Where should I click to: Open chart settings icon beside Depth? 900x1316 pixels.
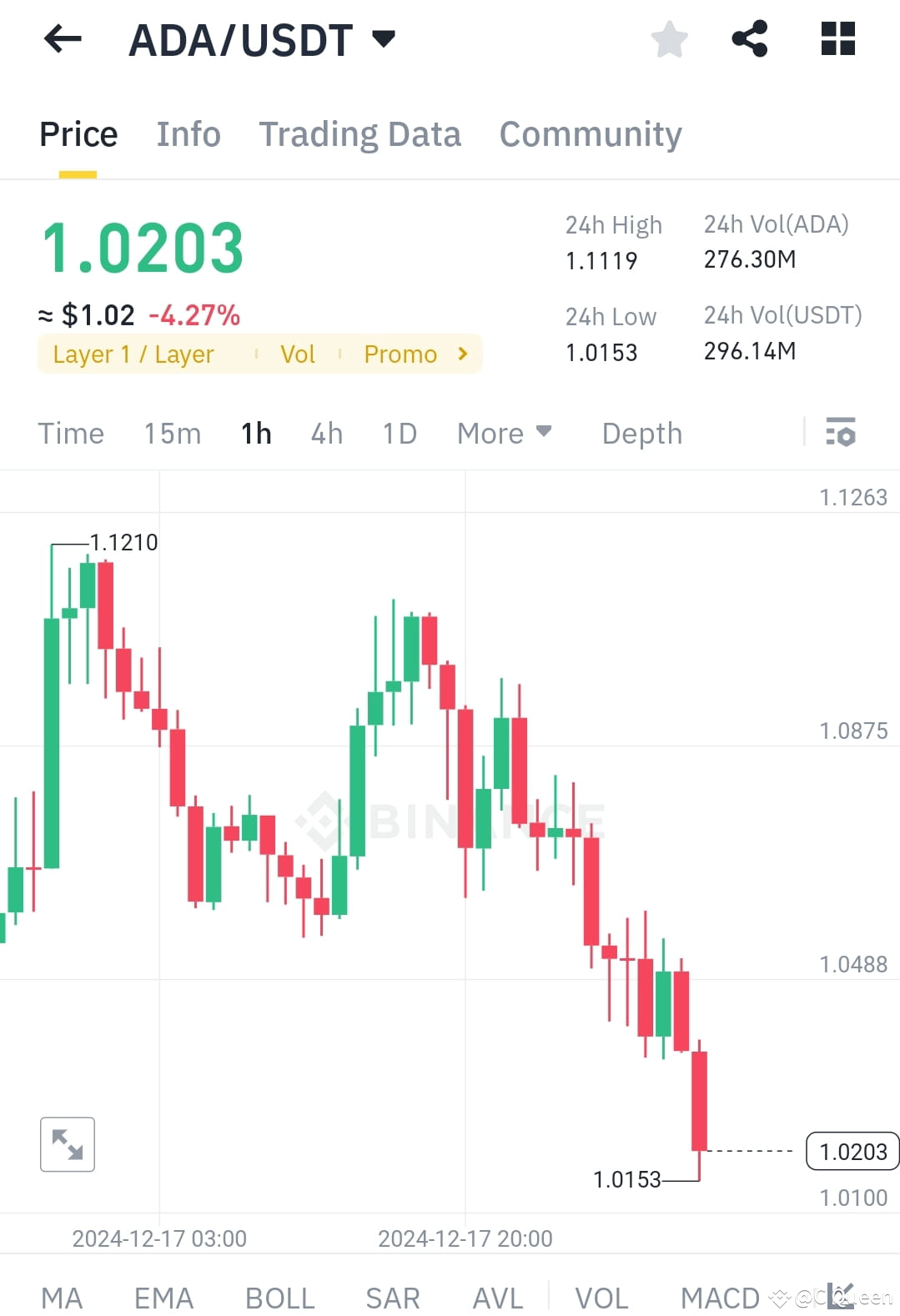(841, 433)
